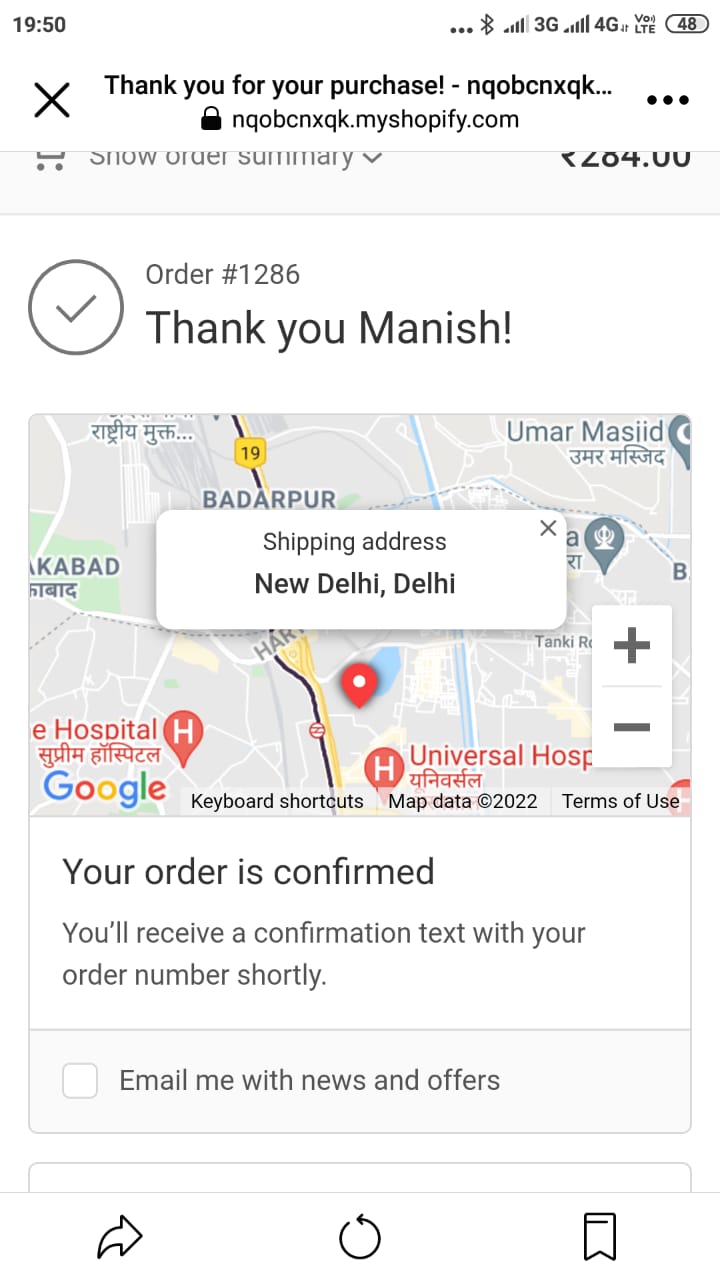Open the map's Terms of Use

click(x=620, y=801)
